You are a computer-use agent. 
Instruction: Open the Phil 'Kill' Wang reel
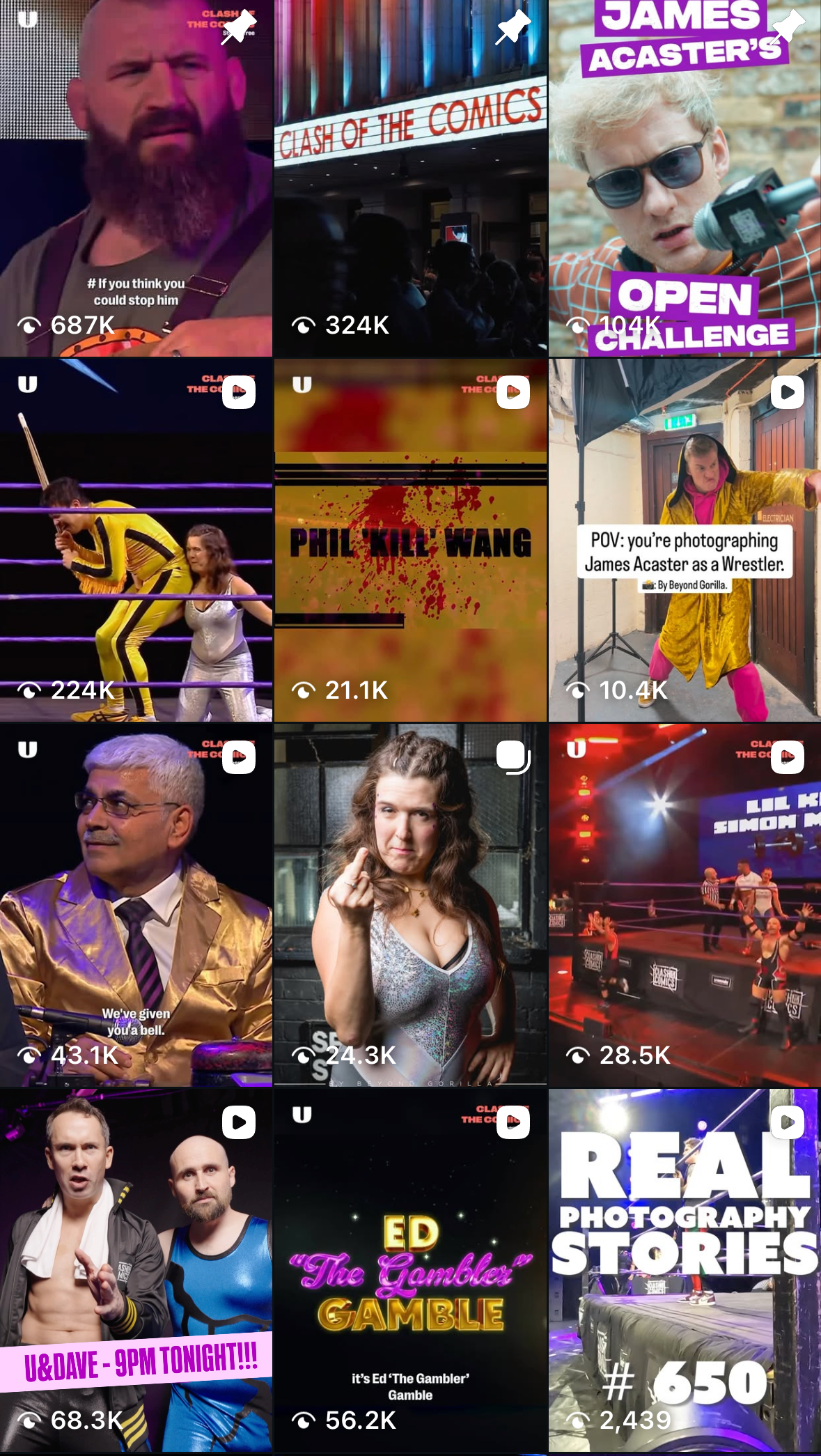tap(410, 541)
